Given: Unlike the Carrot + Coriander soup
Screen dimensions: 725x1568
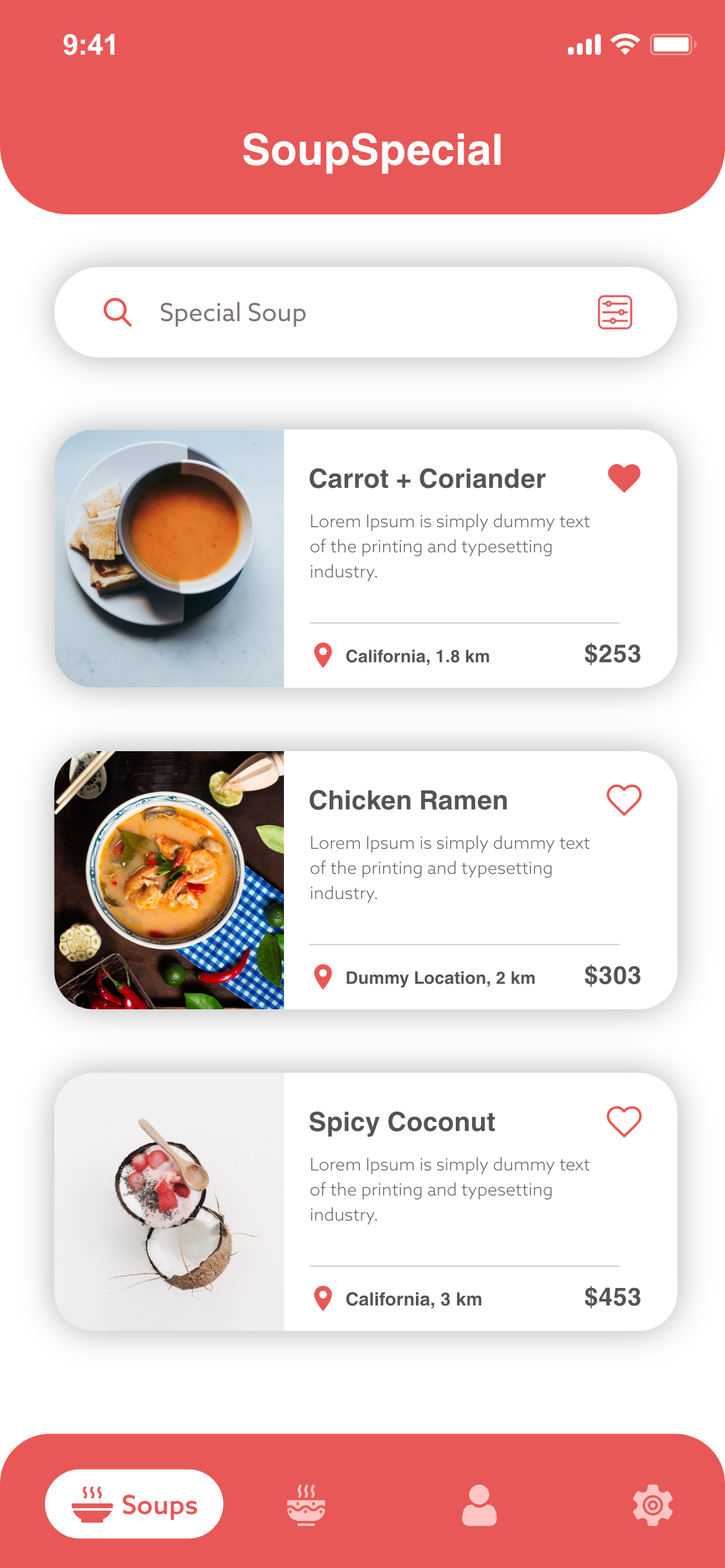Looking at the screenshot, I should (624, 478).
